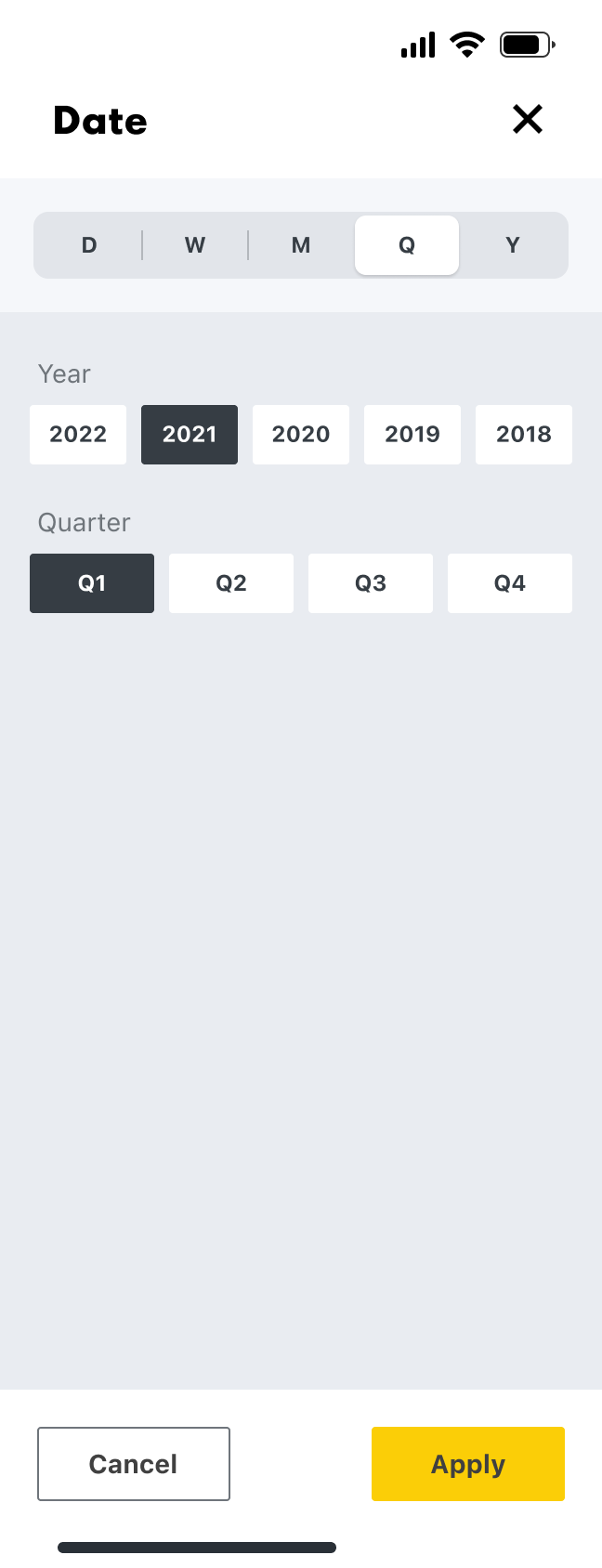Switch to the Y year segment
The width and height of the screenshot is (602, 1568).
coord(513,245)
